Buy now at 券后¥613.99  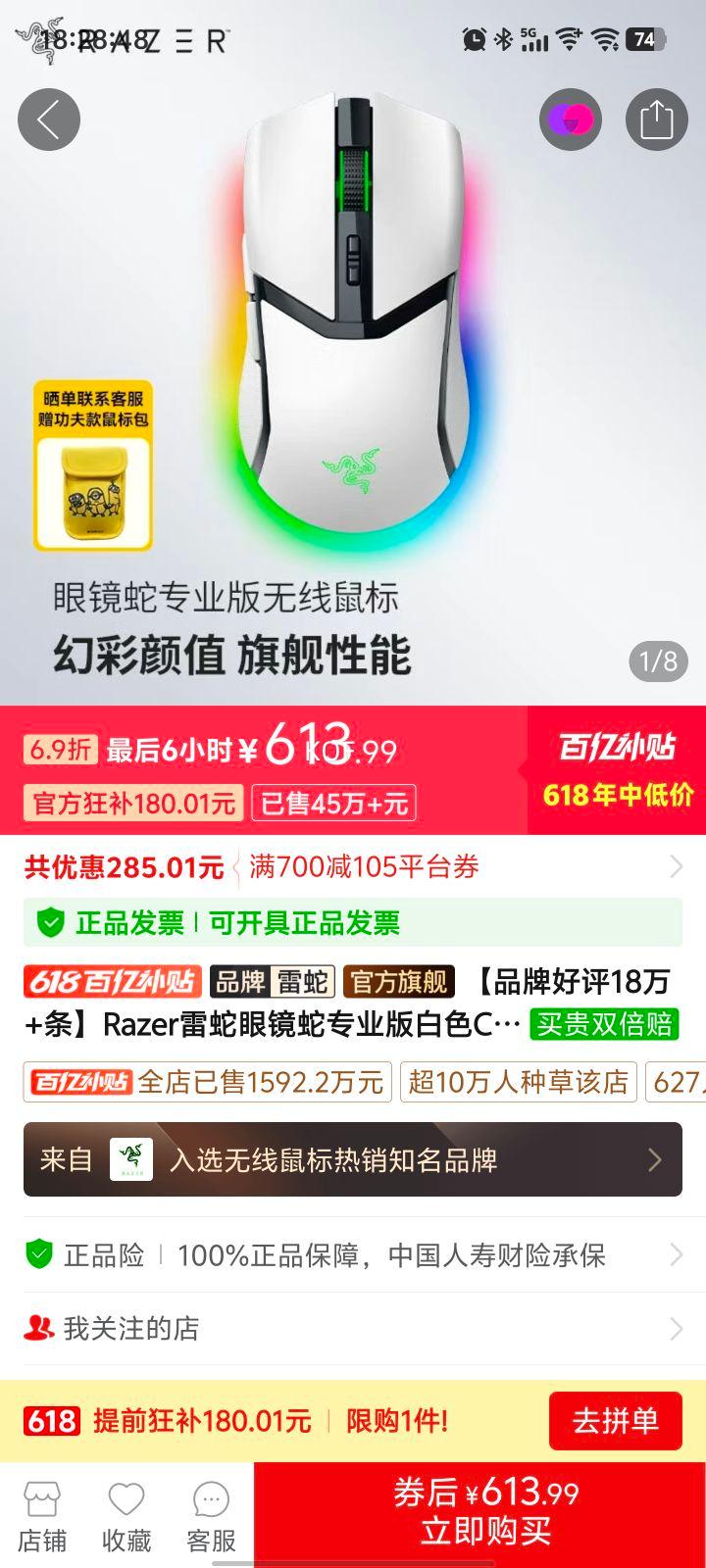click(485, 1512)
